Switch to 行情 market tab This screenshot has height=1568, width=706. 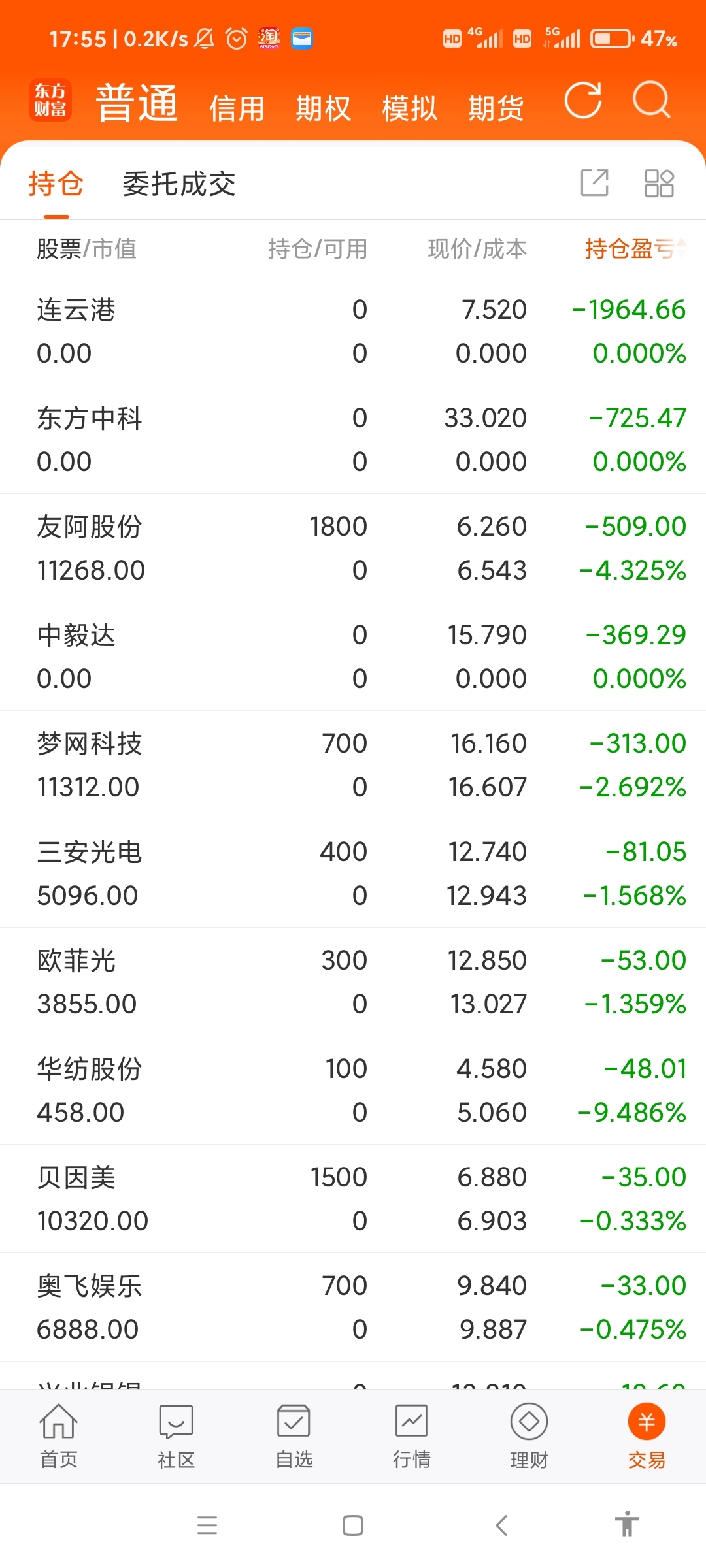(x=411, y=1435)
